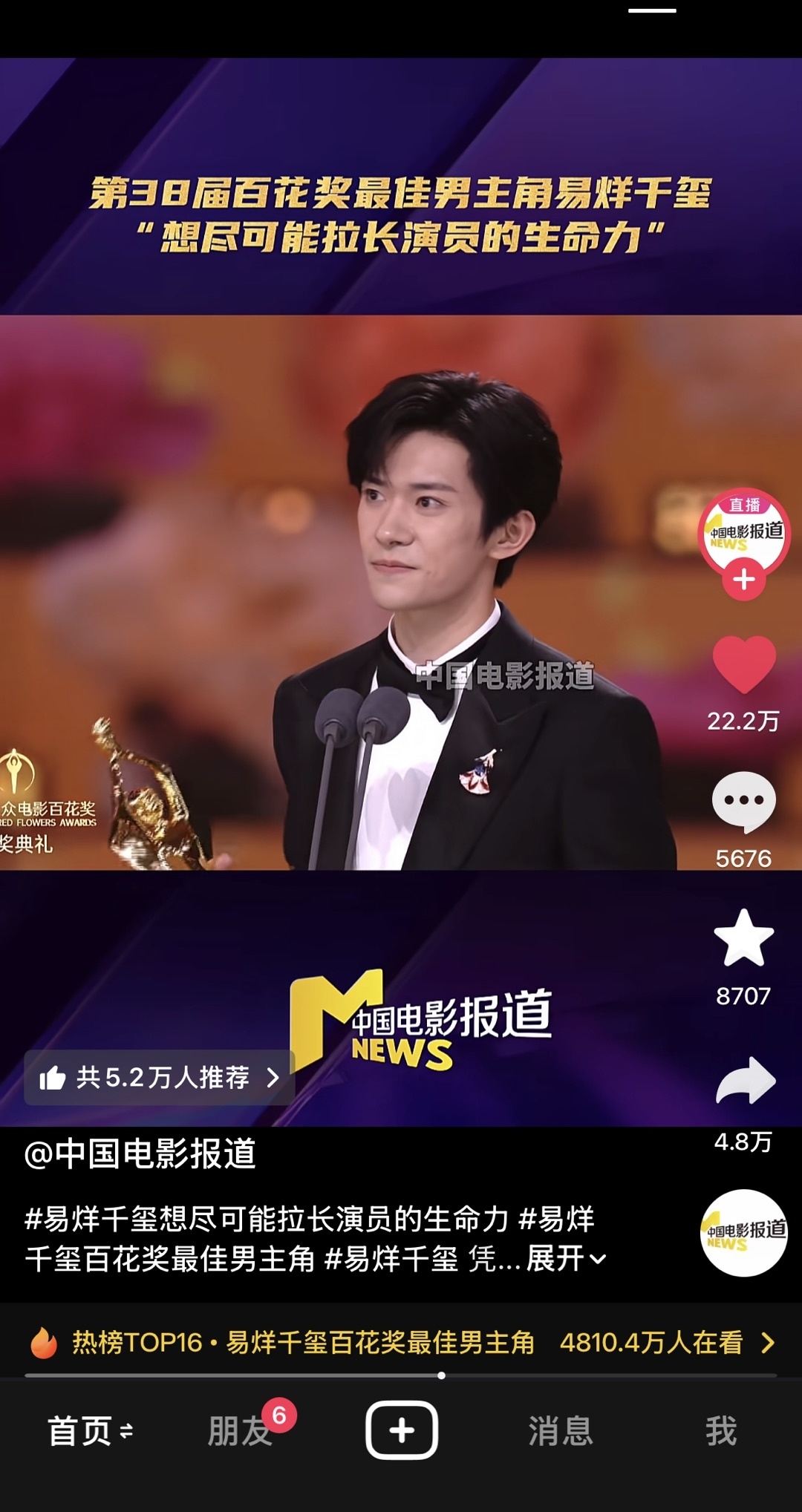Like the video with the heart icon
The width and height of the screenshot is (802, 1512).
(744, 664)
